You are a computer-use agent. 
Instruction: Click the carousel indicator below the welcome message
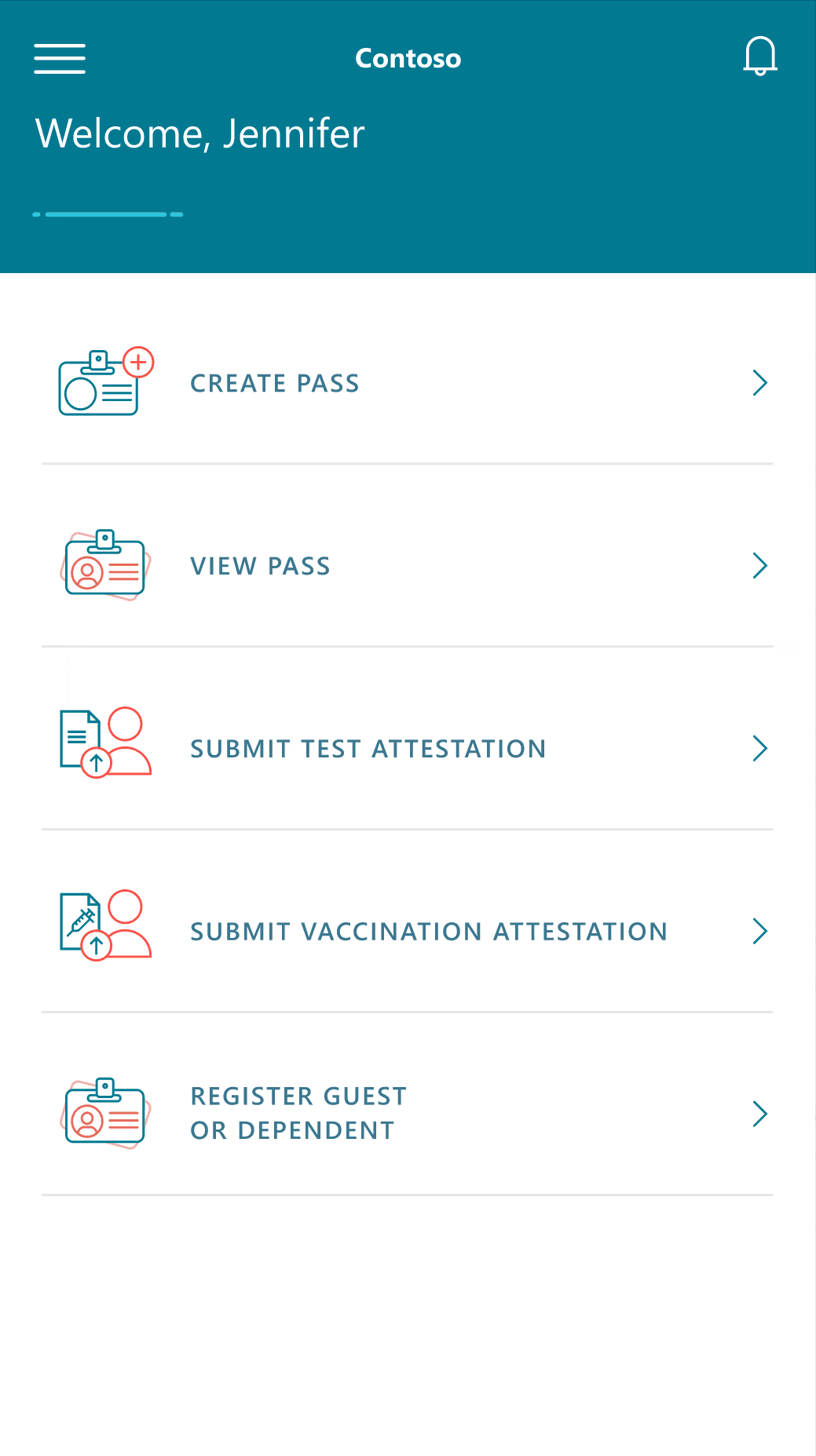click(x=108, y=213)
